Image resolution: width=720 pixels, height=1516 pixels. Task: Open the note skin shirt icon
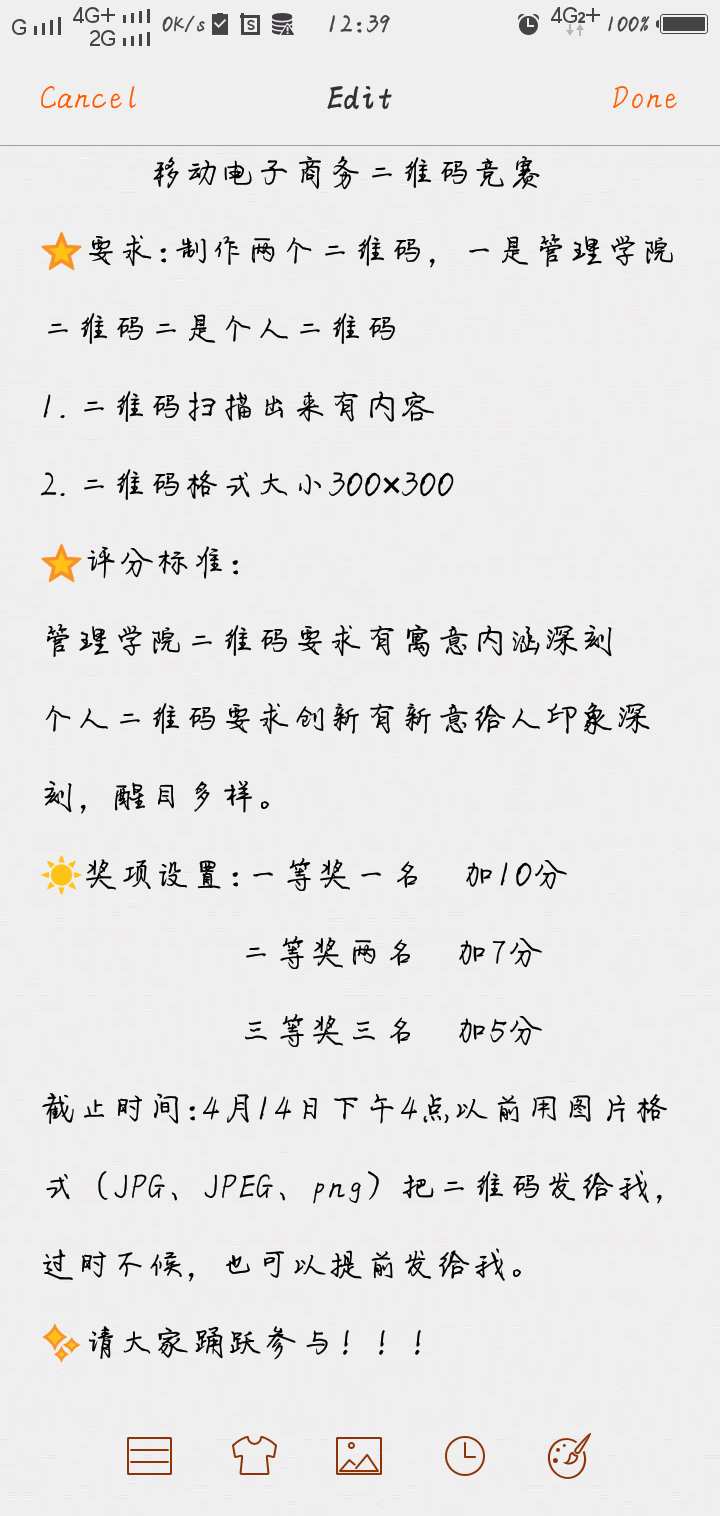click(x=254, y=1456)
